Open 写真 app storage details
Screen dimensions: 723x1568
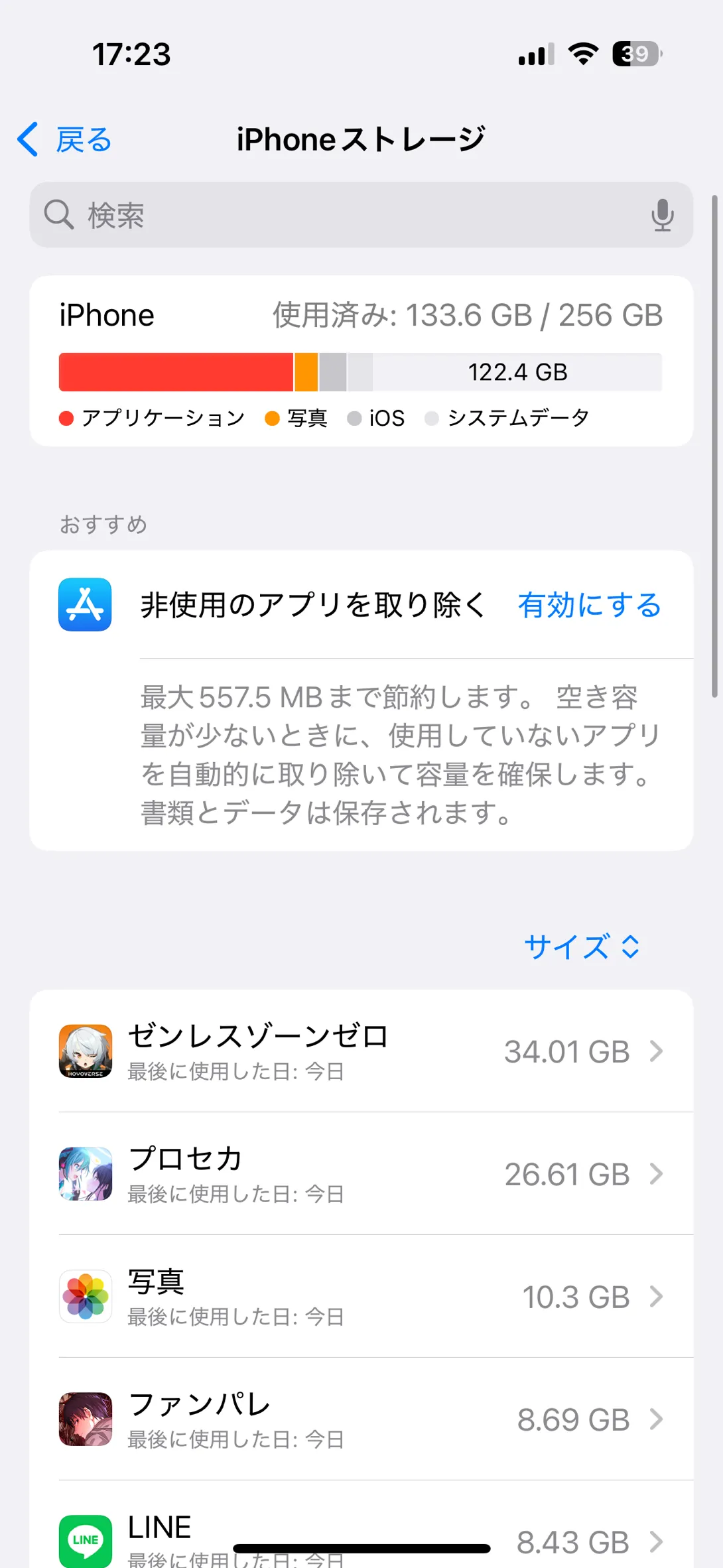point(361,1297)
